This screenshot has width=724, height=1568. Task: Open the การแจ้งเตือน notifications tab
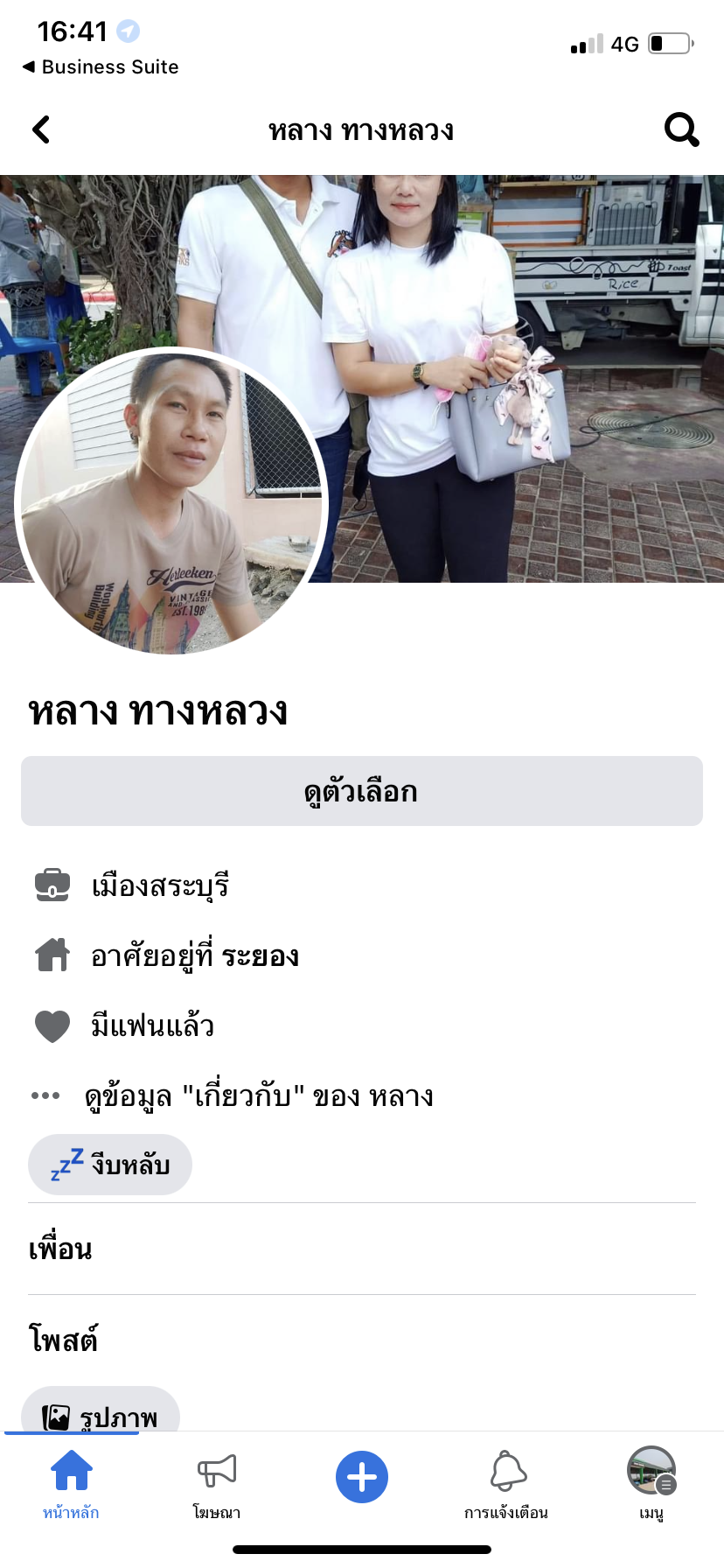click(x=507, y=1482)
